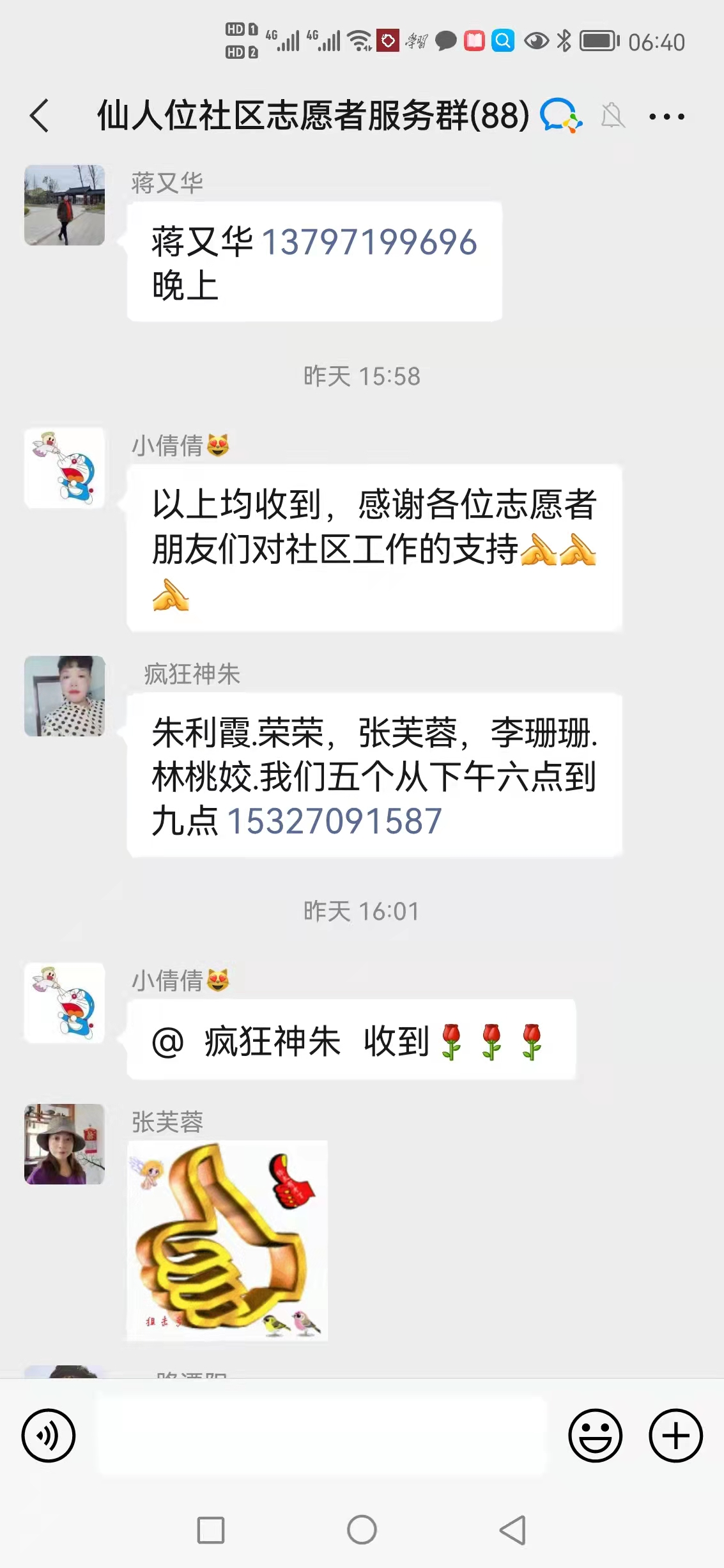Go back from the group chat

tap(40, 116)
